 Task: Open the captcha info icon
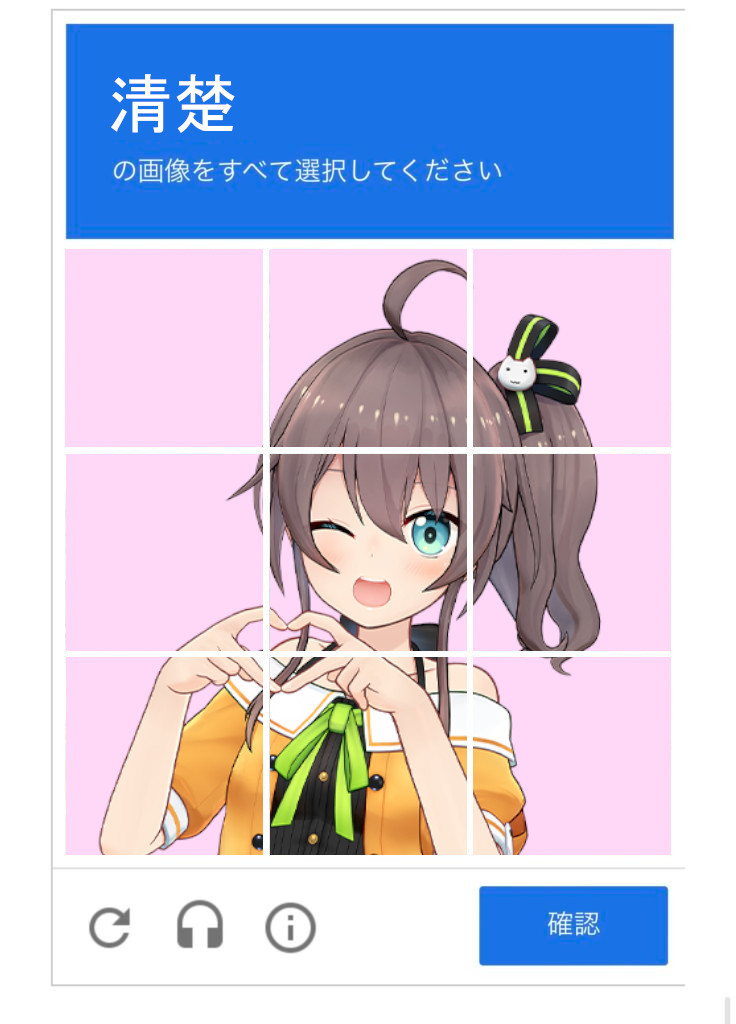tap(290, 929)
